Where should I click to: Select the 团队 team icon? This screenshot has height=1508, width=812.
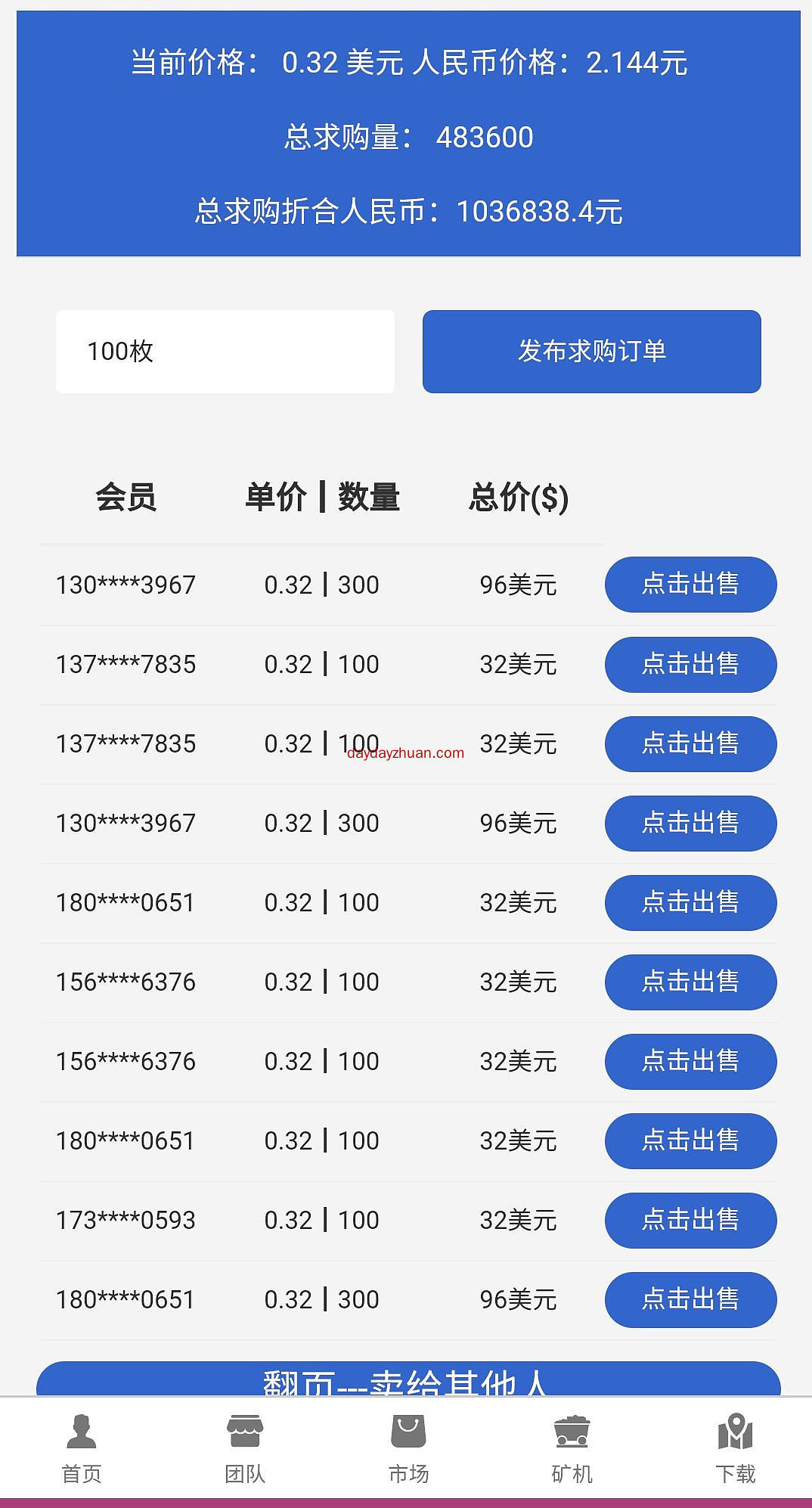(x=244, y=1445)
